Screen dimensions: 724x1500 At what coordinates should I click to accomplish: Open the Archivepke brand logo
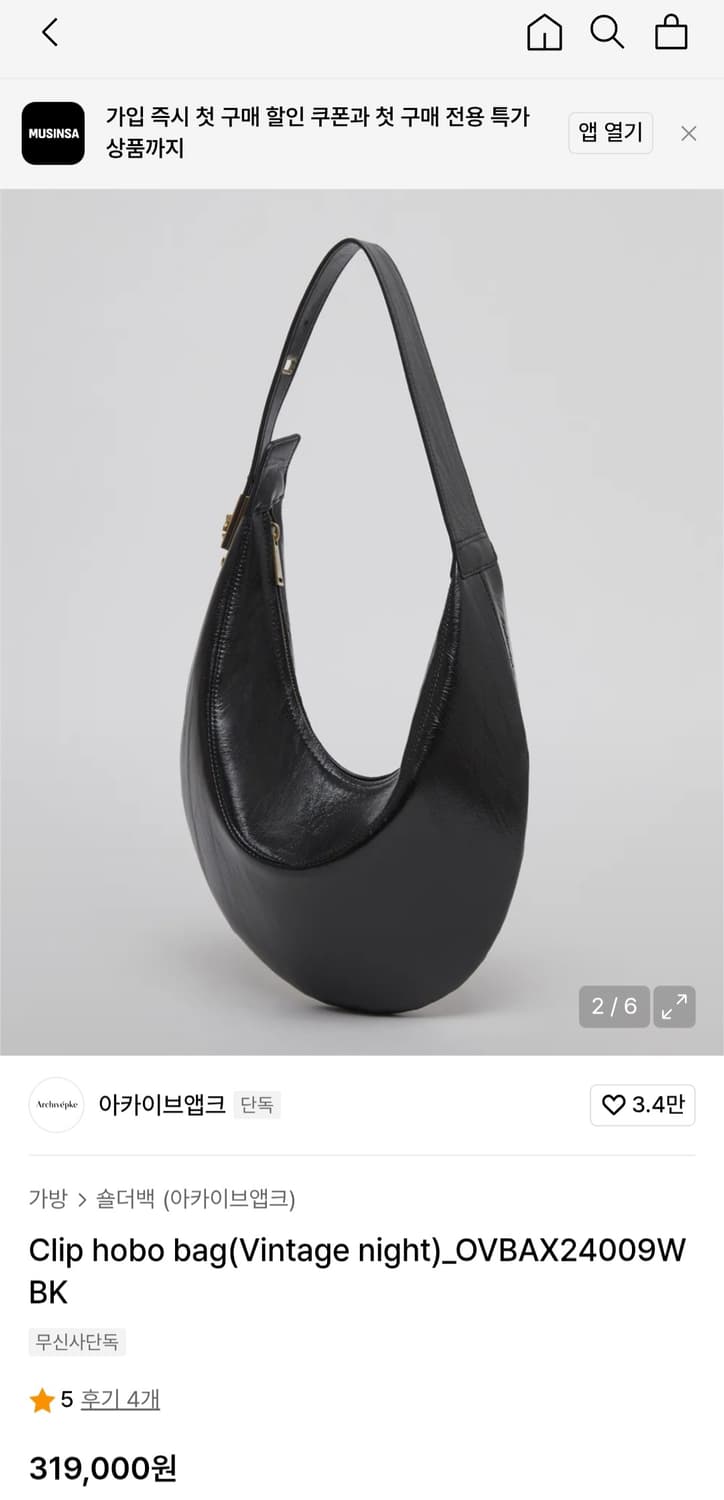56,1105
